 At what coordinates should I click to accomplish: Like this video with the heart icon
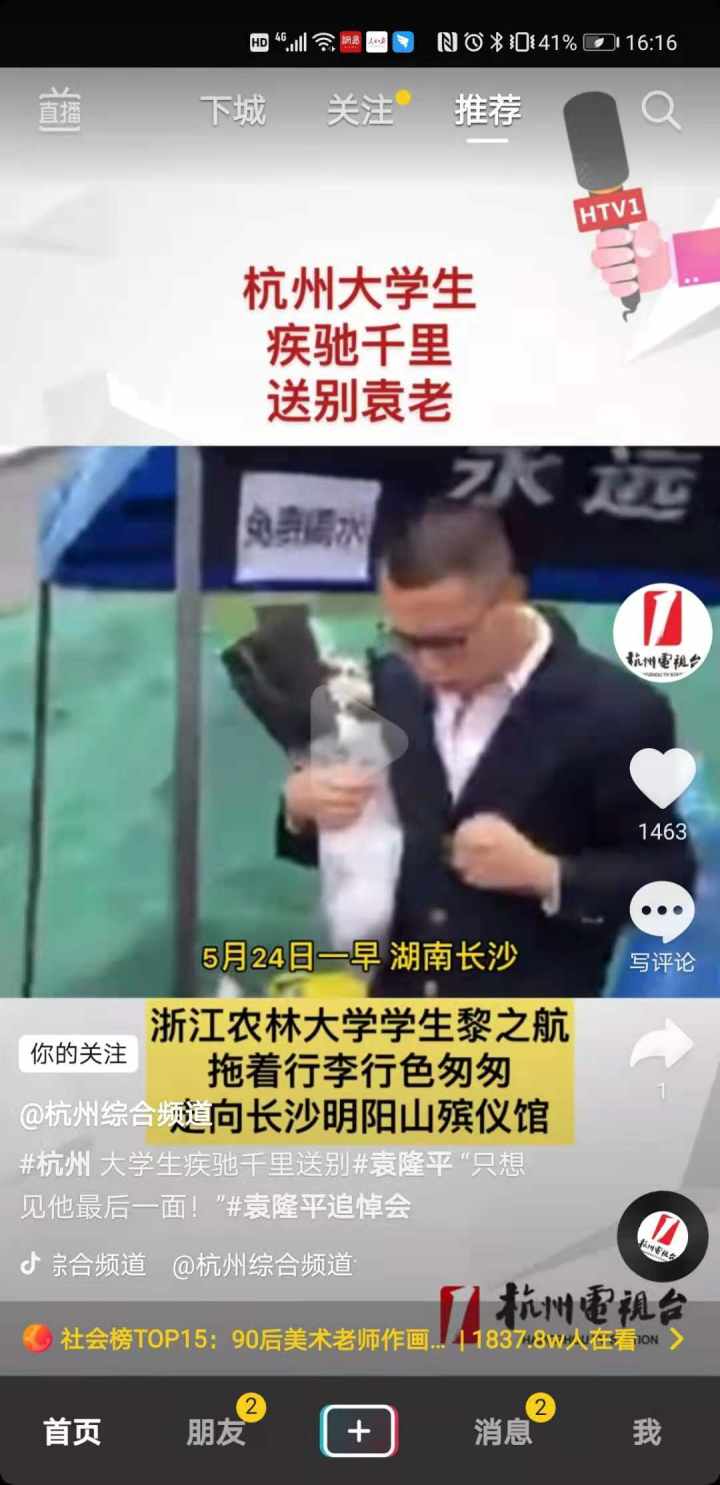tap(662, 779)
